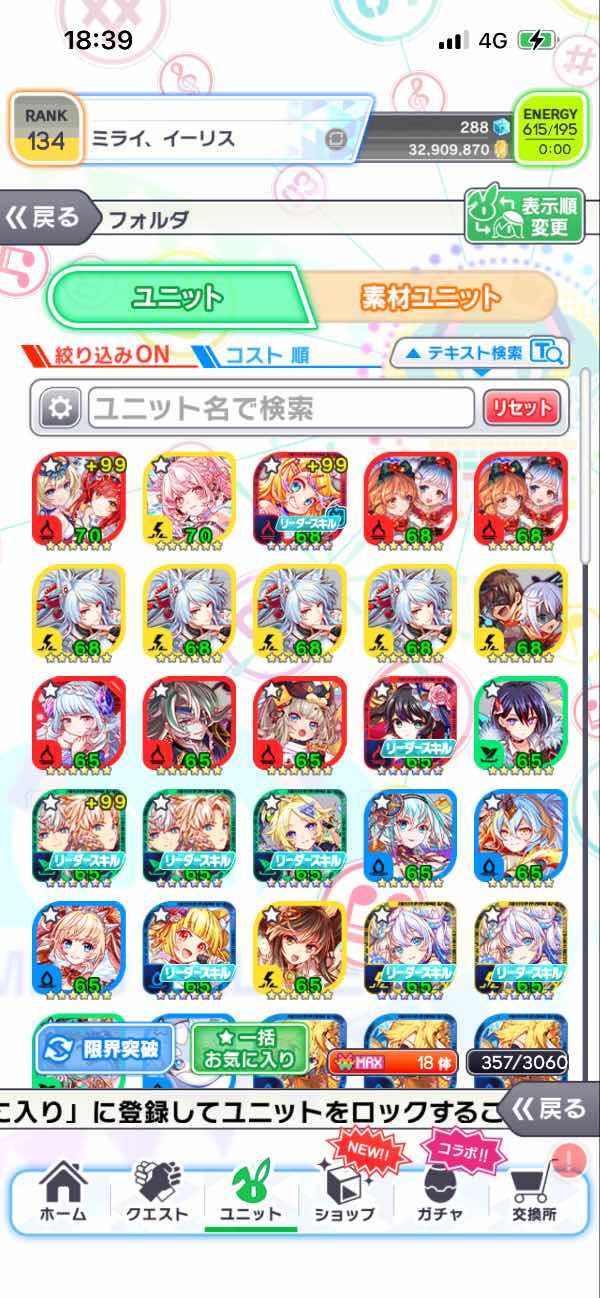Image resolution: width=600 pixels, height=1298 pixels.
Task: Tap the リセット button
Action: [x=522, y=408]
